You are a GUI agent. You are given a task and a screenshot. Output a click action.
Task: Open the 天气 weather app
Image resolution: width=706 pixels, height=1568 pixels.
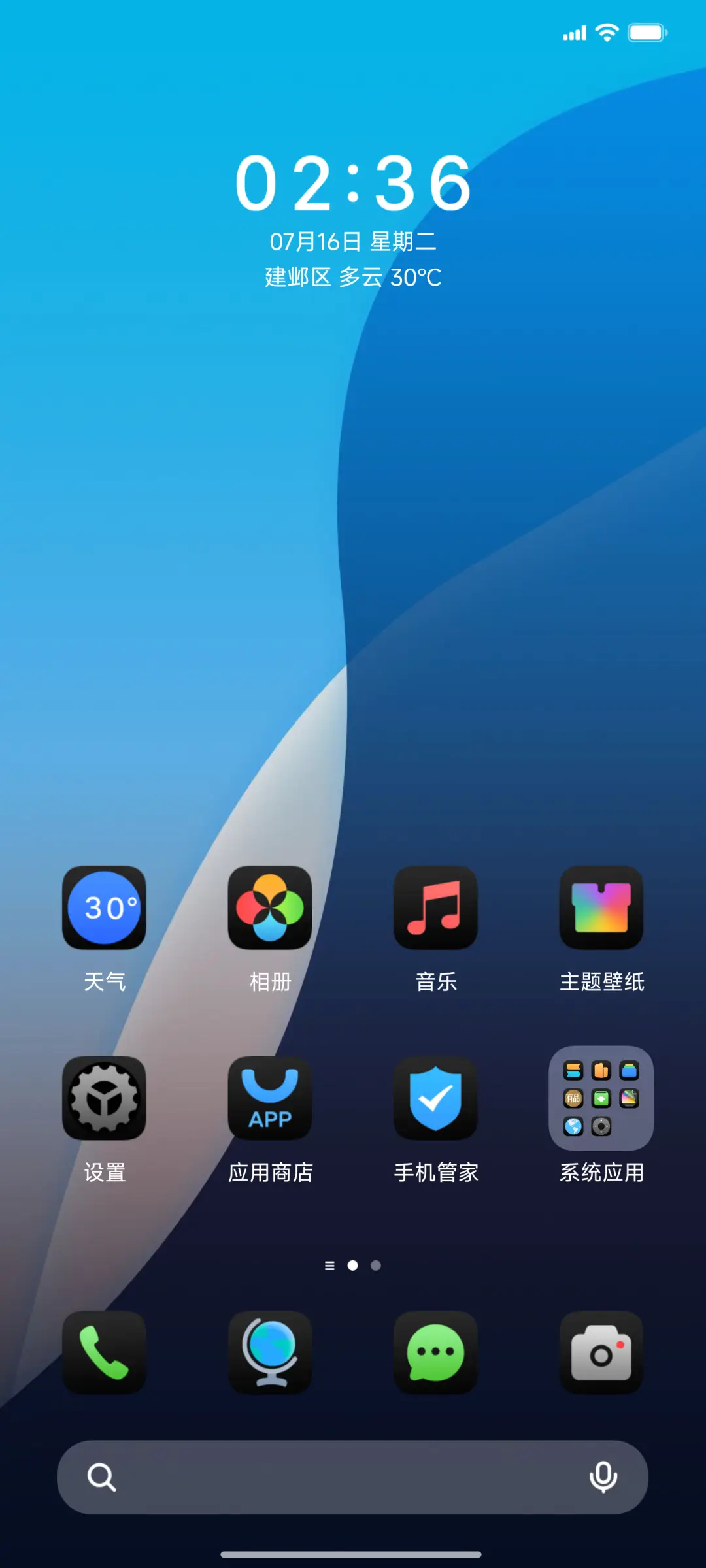click(105, 908)
